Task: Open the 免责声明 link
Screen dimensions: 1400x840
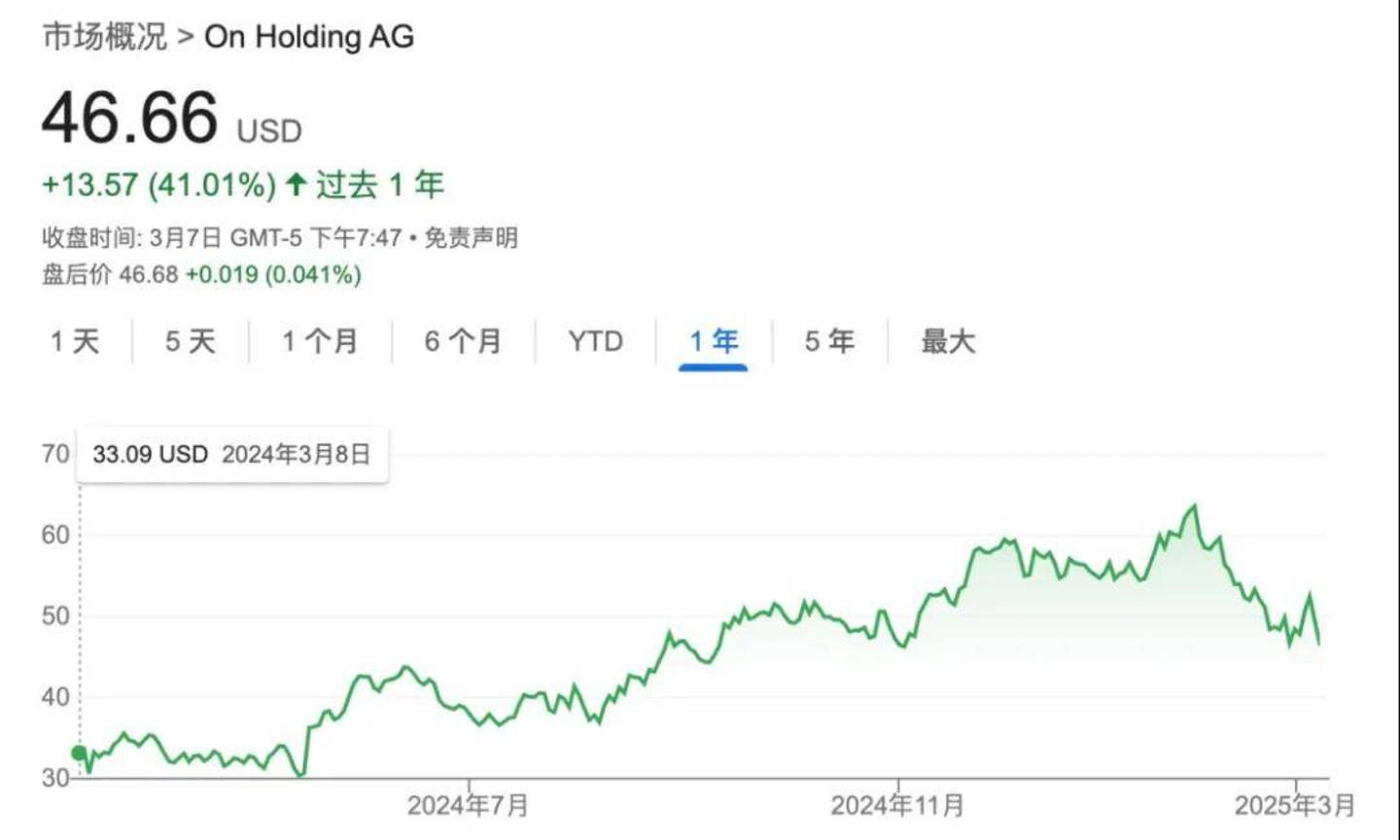Action: [x=471, y=237]
